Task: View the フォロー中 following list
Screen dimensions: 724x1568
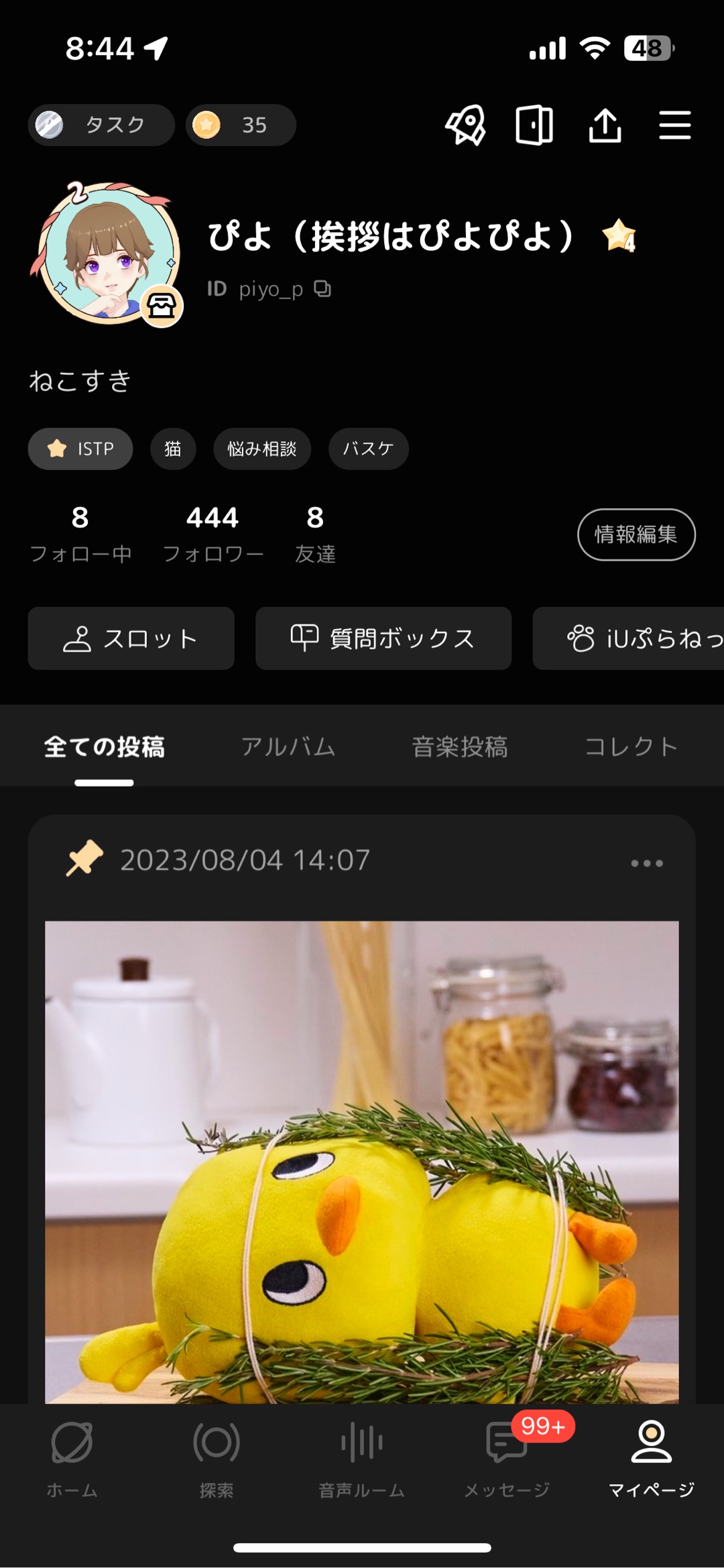Action: point(80,534)
